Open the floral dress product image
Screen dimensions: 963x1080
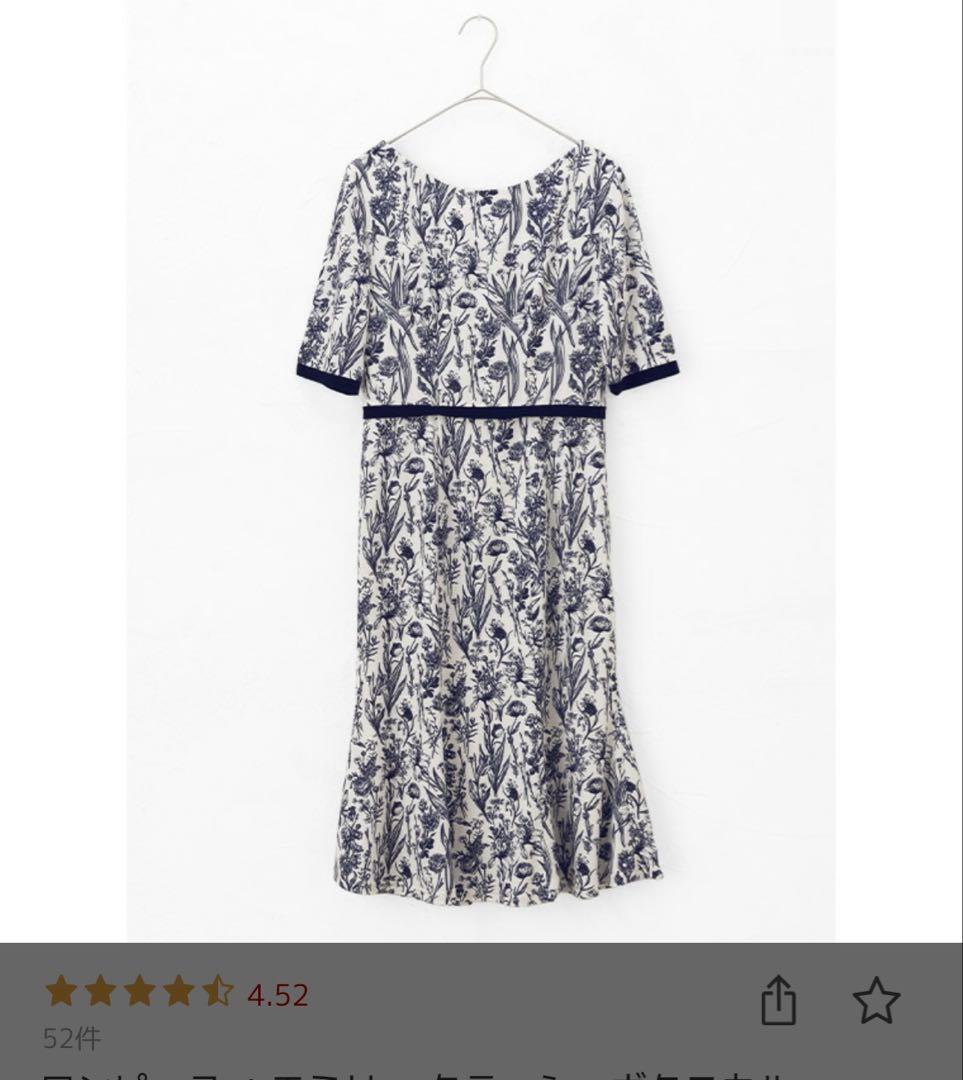[482, 470]
